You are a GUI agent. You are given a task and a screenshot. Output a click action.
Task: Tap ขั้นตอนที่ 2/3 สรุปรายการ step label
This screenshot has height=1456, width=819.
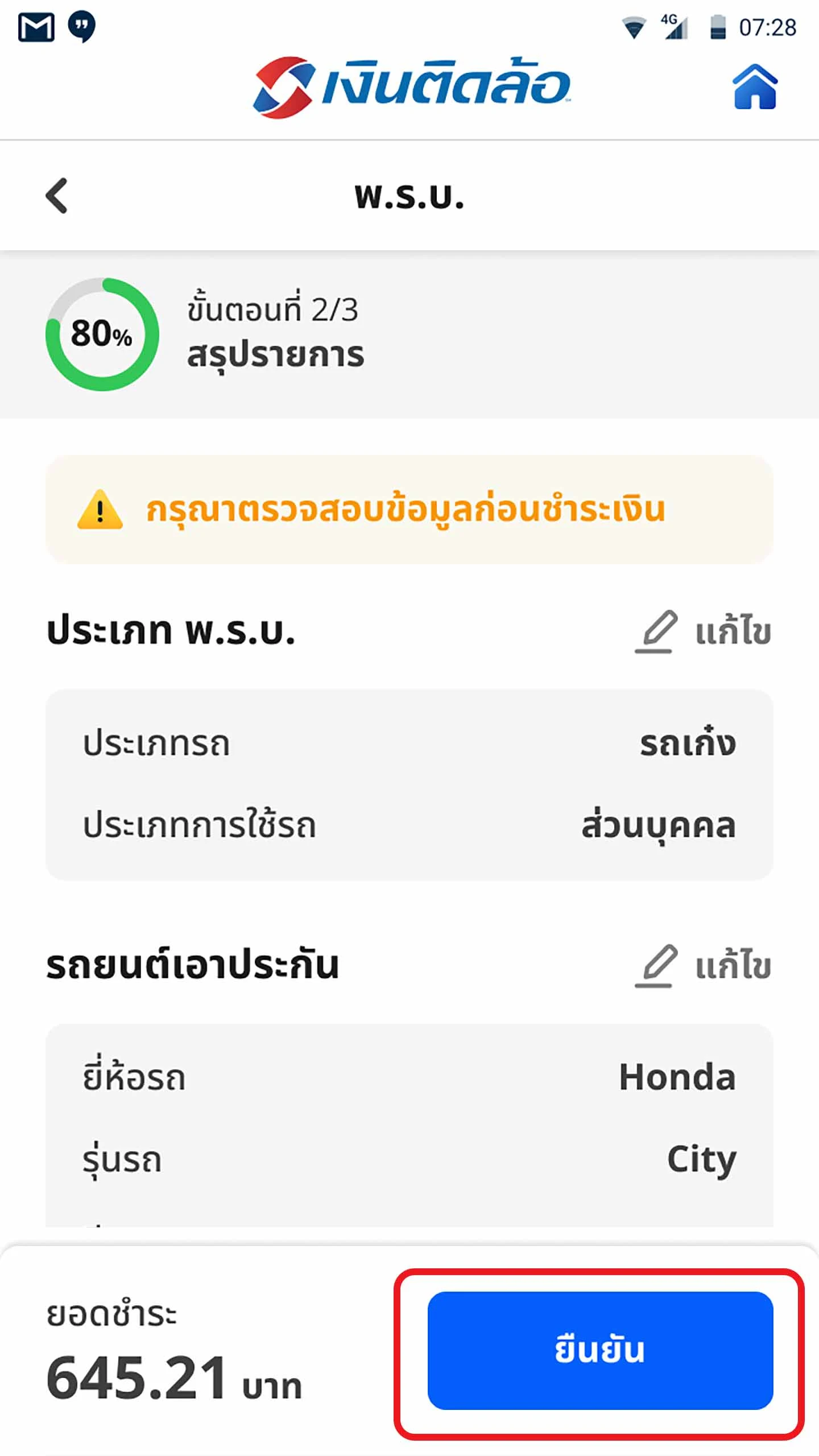[276, 333]
